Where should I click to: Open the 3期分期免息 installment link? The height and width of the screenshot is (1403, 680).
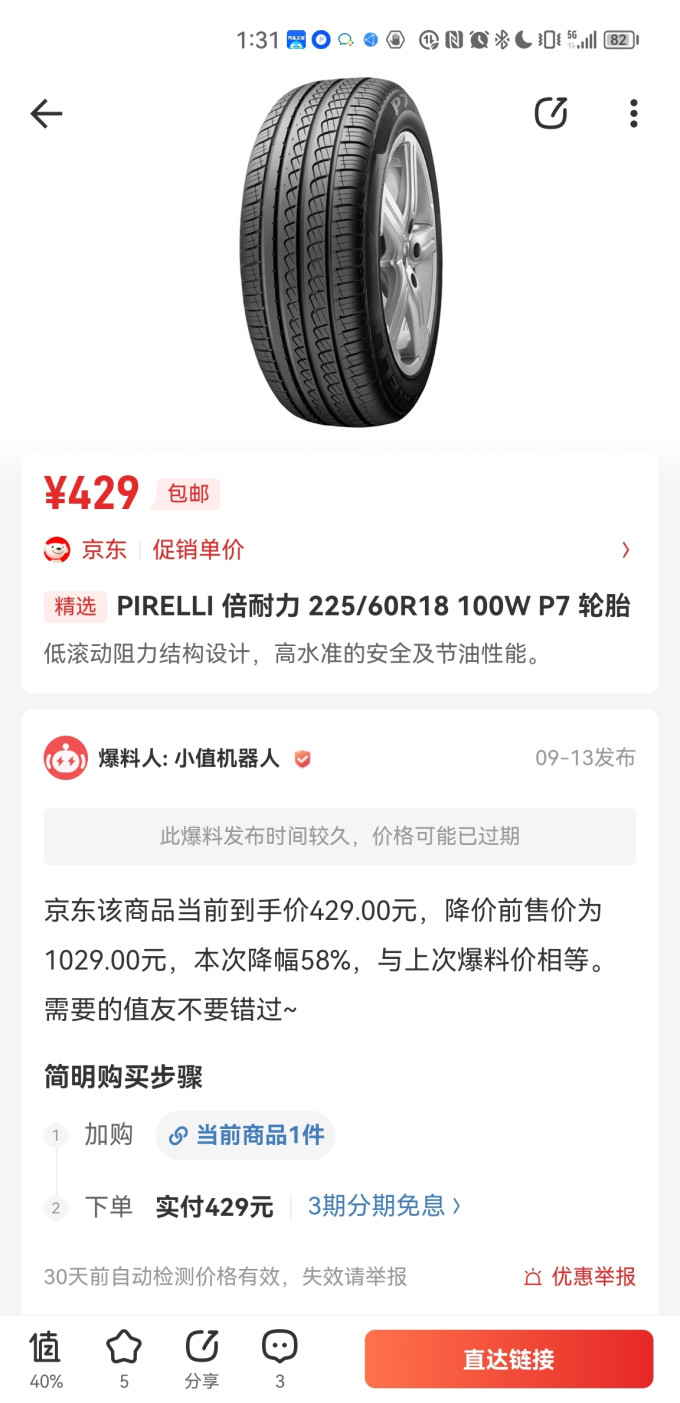(x=385, y=1206)
